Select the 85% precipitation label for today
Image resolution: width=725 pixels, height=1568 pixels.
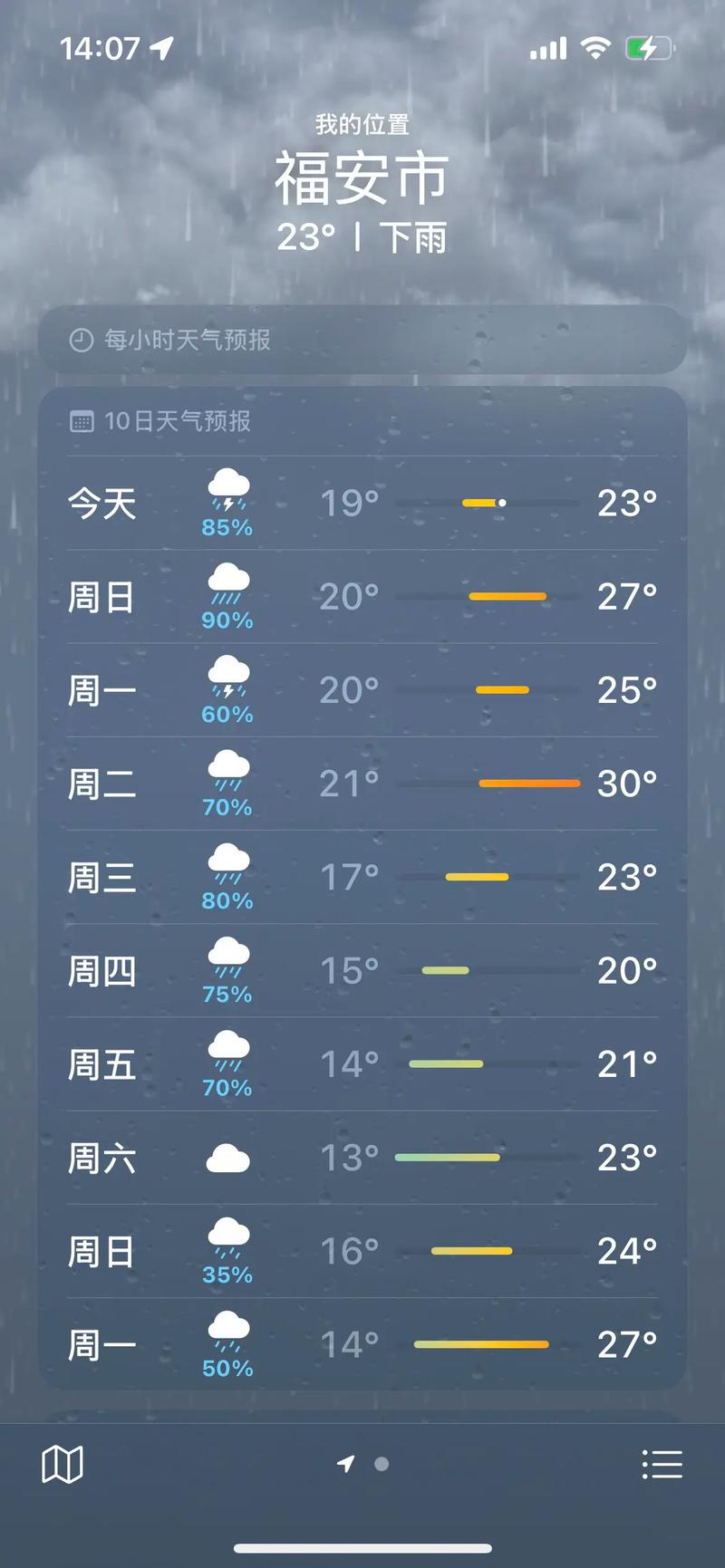pos(226,526)
